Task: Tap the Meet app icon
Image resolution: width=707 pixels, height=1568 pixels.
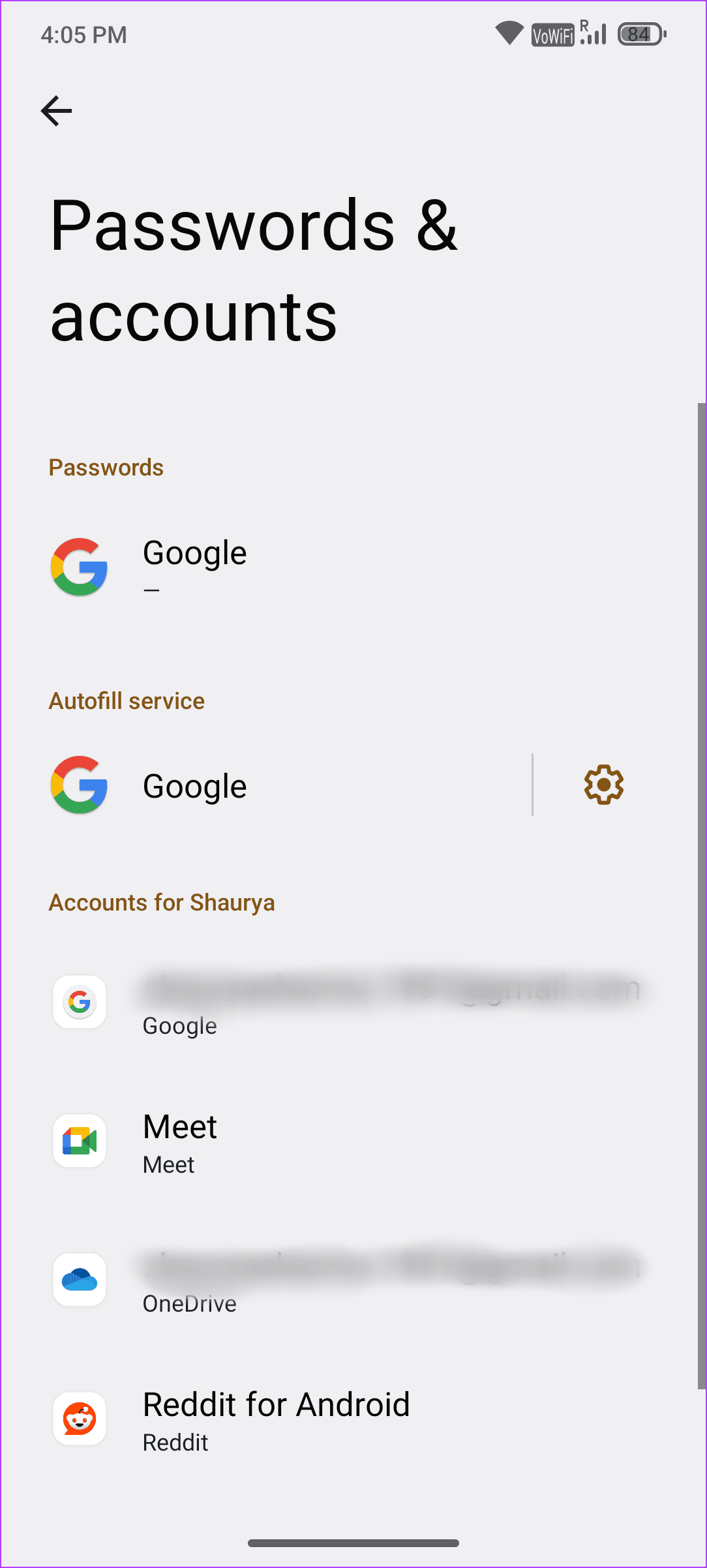Action: pos(79,1141)
